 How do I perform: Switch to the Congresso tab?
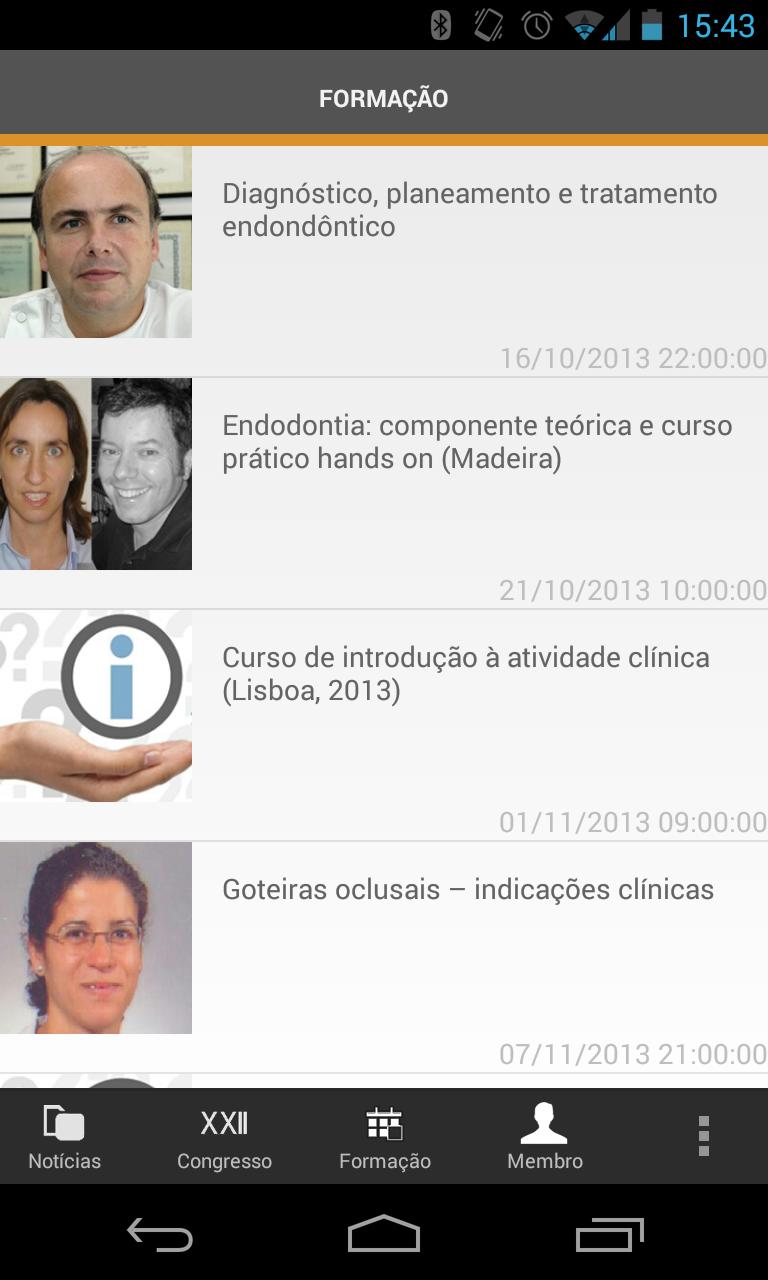(224, 1138)
